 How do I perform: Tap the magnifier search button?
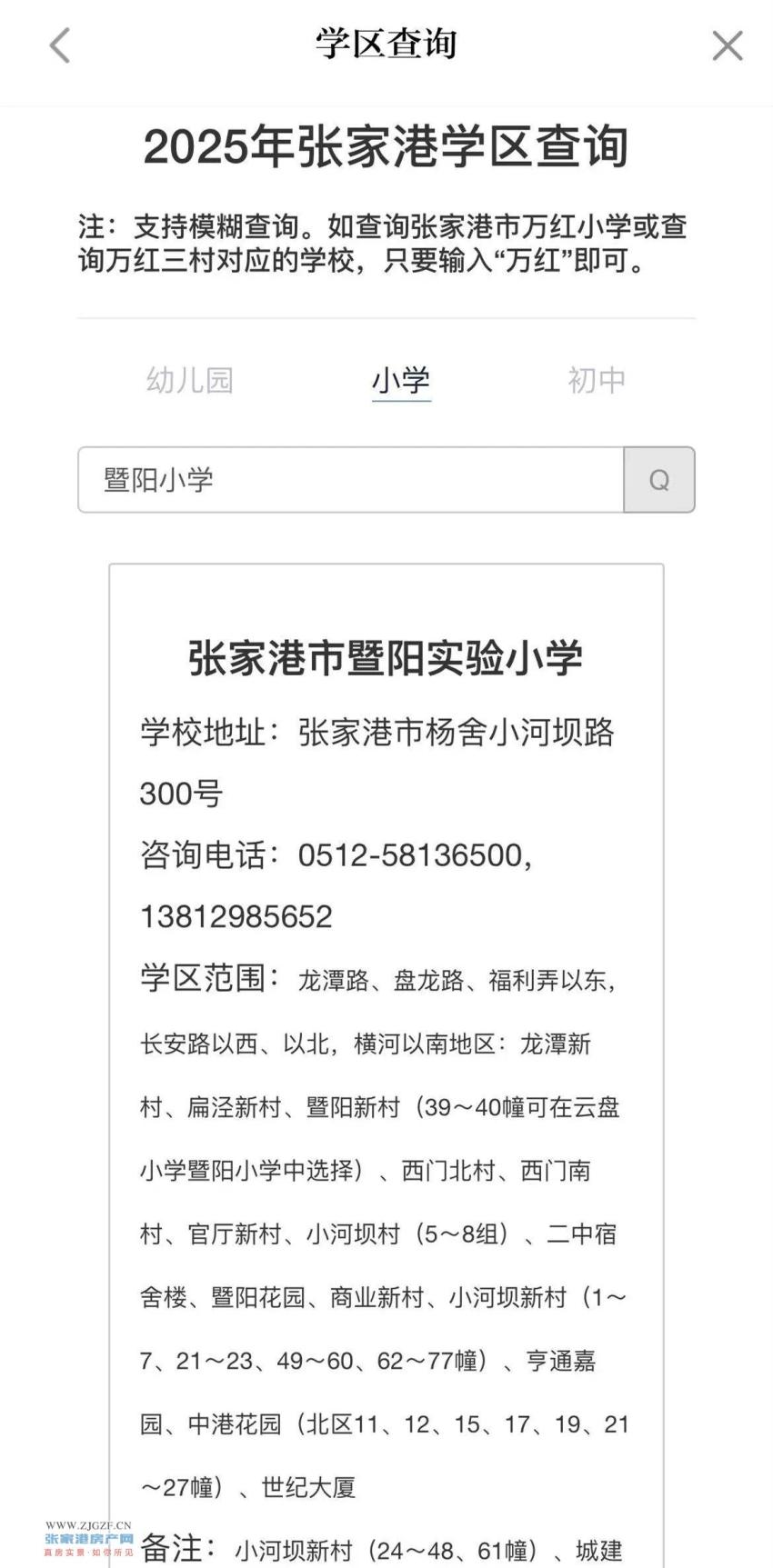coord(659,480)
